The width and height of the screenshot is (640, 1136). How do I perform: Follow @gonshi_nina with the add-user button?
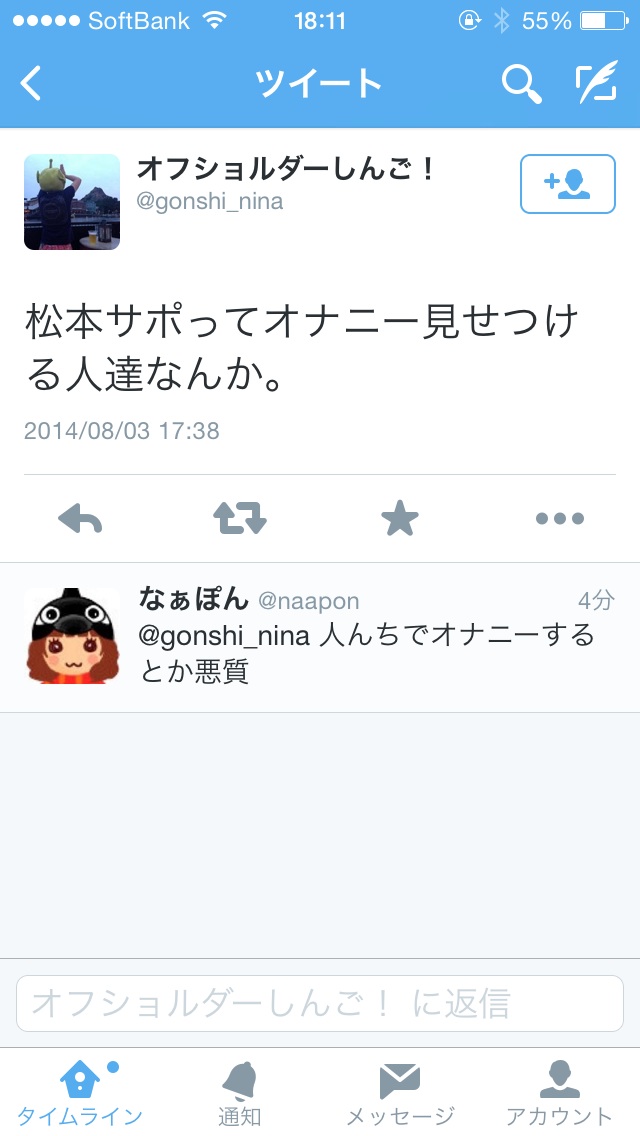click(x=568, y=184)
